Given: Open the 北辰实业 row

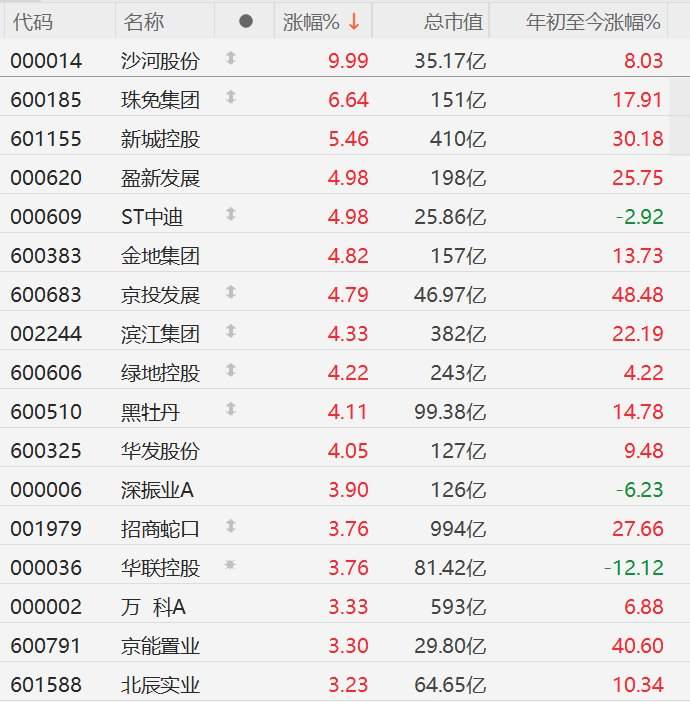Looking at the screenshot, I should (x=160, y=685).
